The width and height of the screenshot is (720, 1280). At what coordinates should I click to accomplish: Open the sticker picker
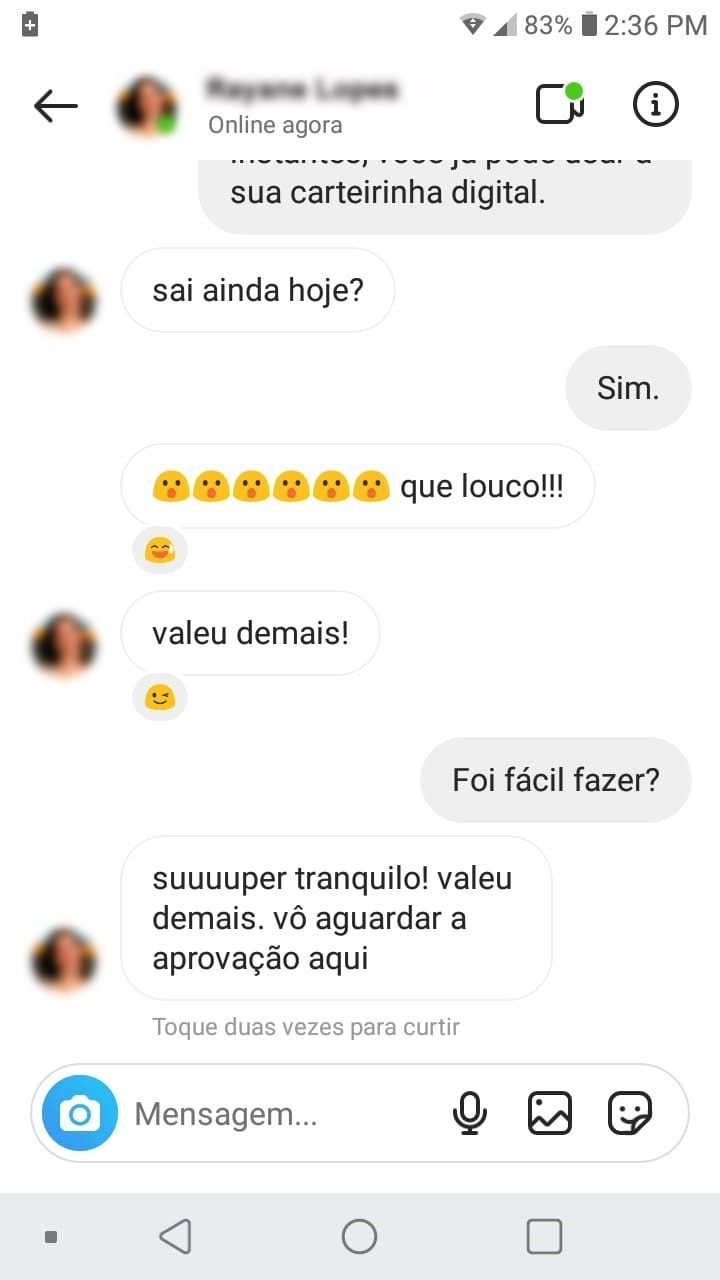point(630,1113)
